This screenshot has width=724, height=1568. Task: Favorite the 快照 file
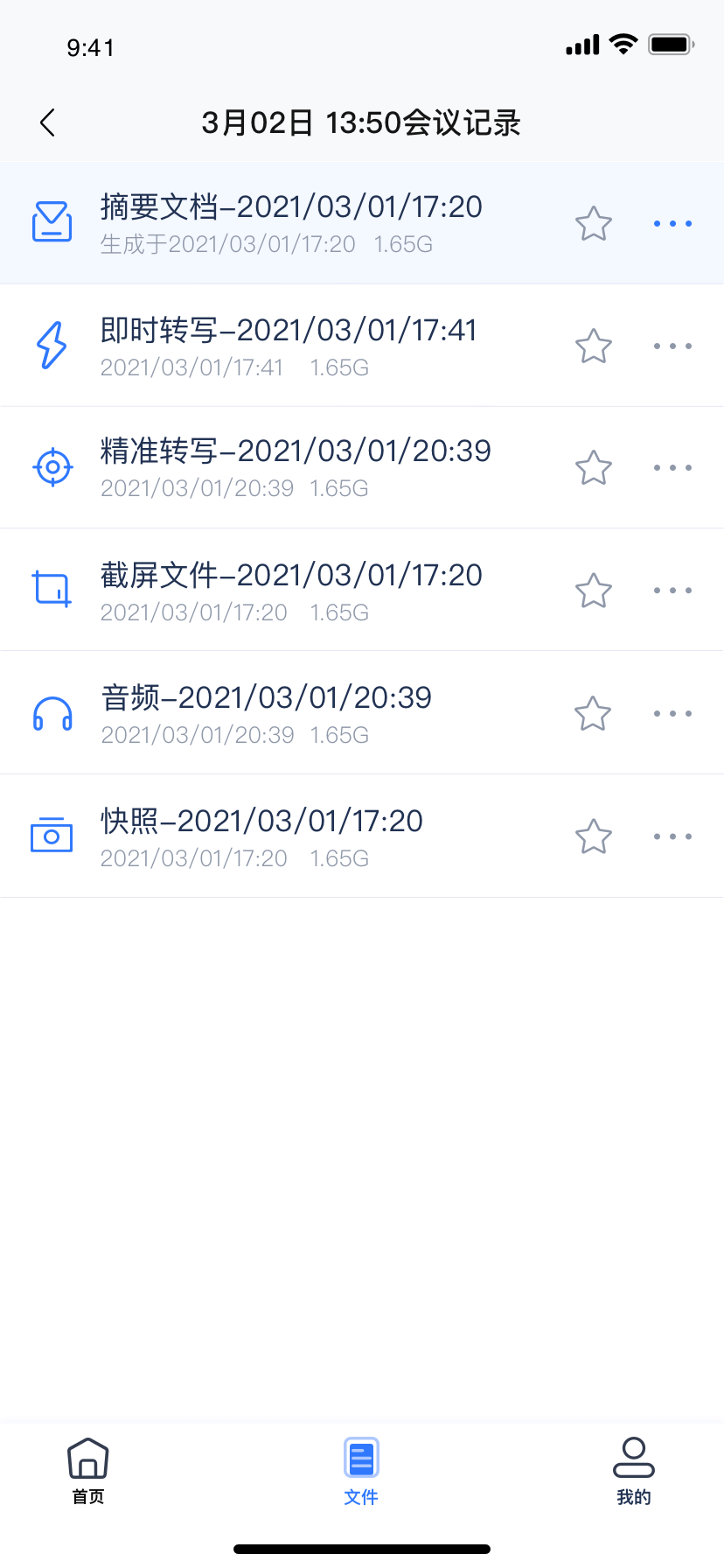click(x=594, y=837)
